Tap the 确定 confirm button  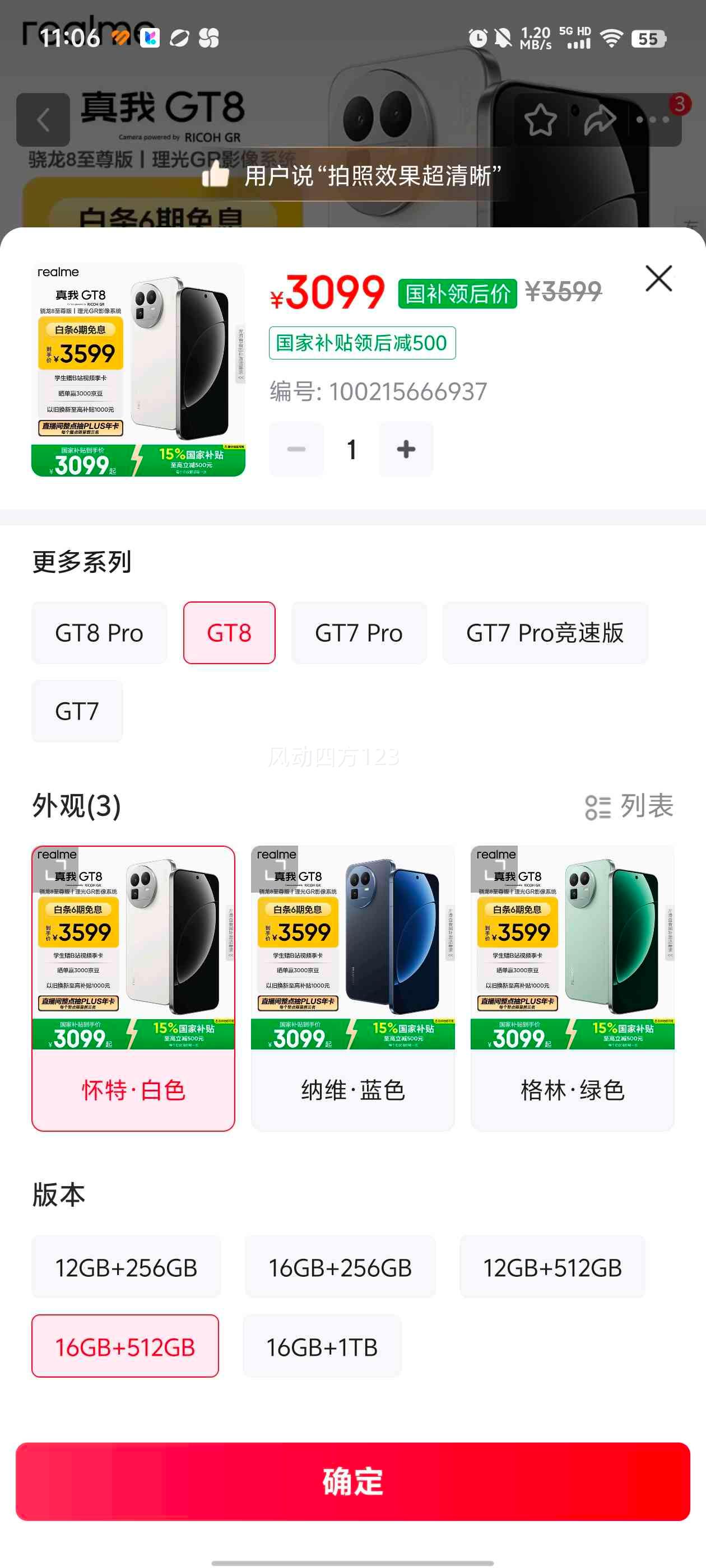tap(354, 1482)
